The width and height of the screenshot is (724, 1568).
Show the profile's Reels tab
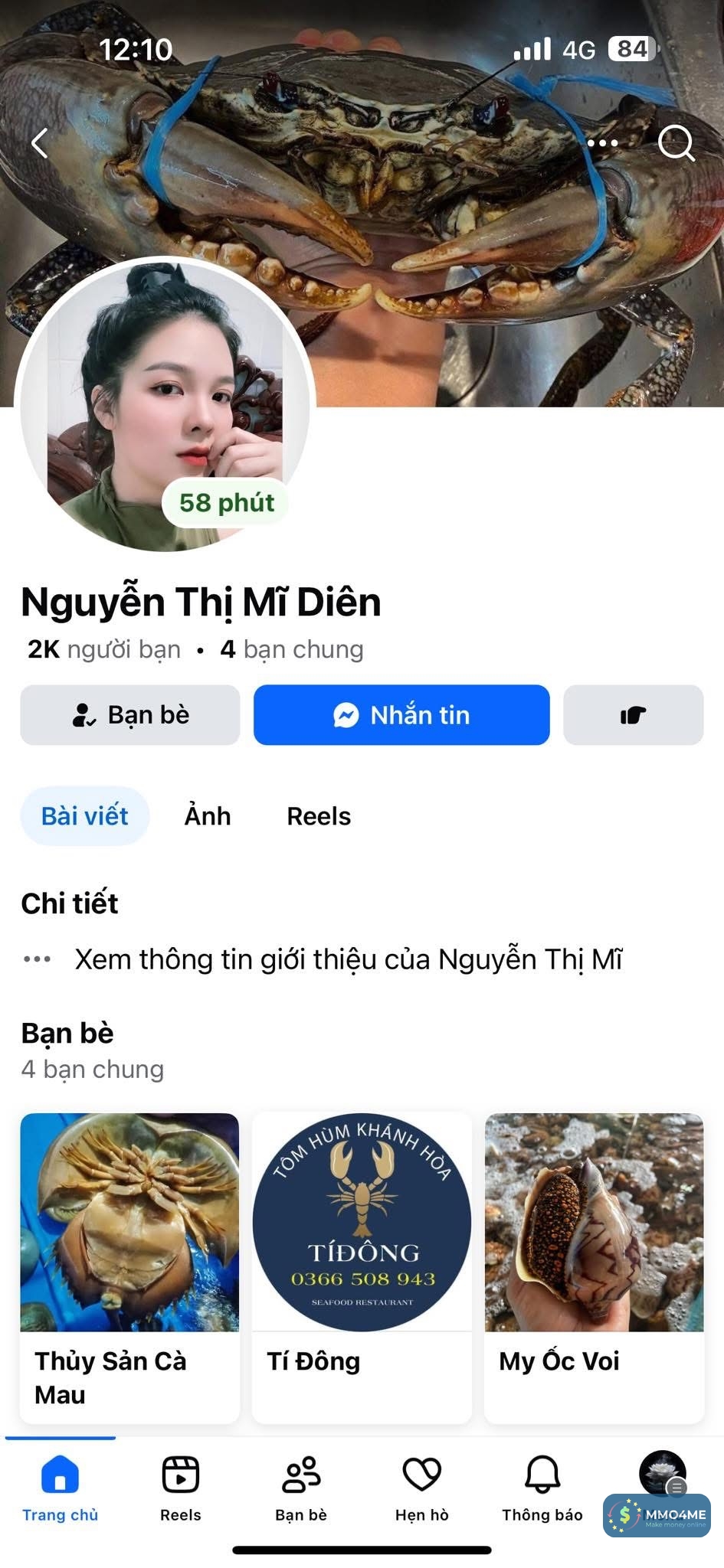coord(319,816)
